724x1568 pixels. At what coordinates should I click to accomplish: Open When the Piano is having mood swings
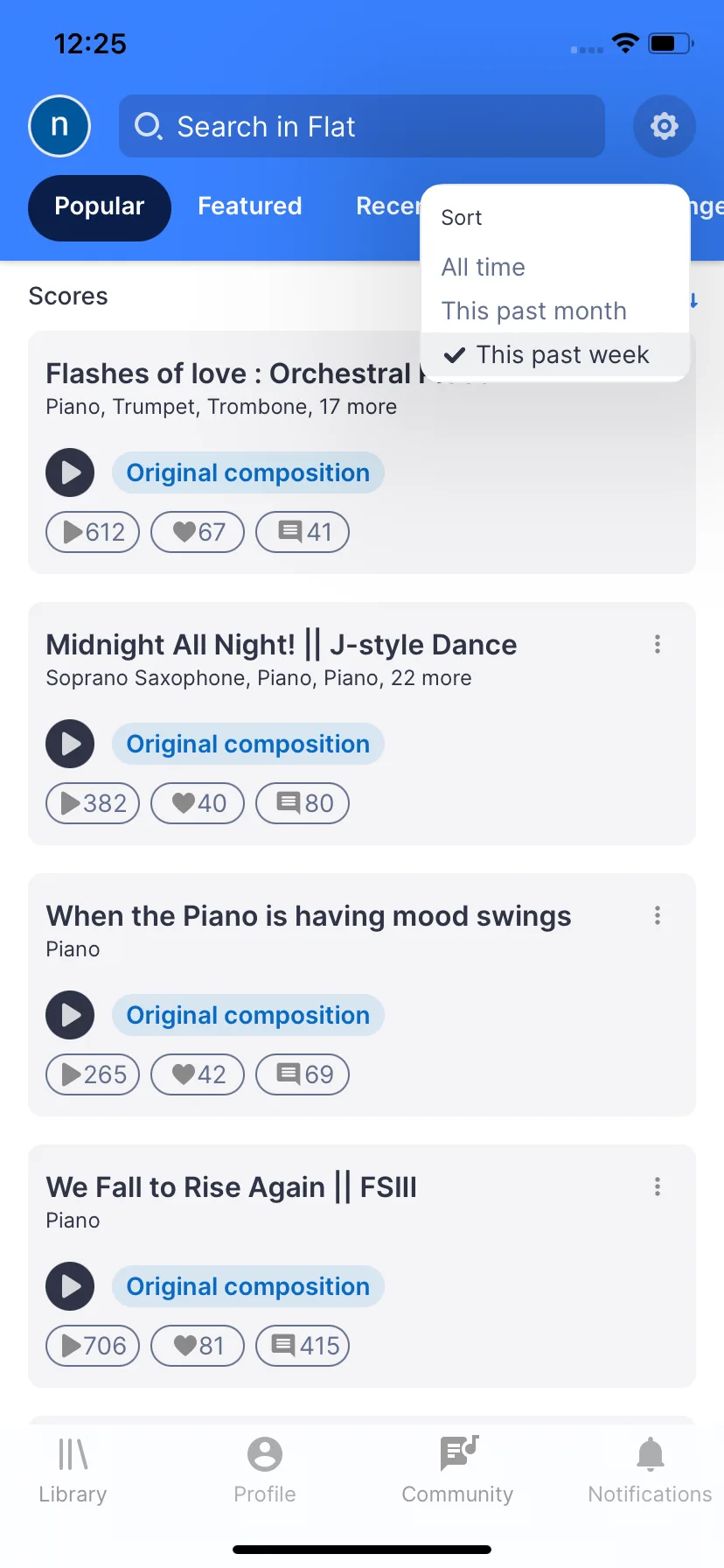coord(309,916)
